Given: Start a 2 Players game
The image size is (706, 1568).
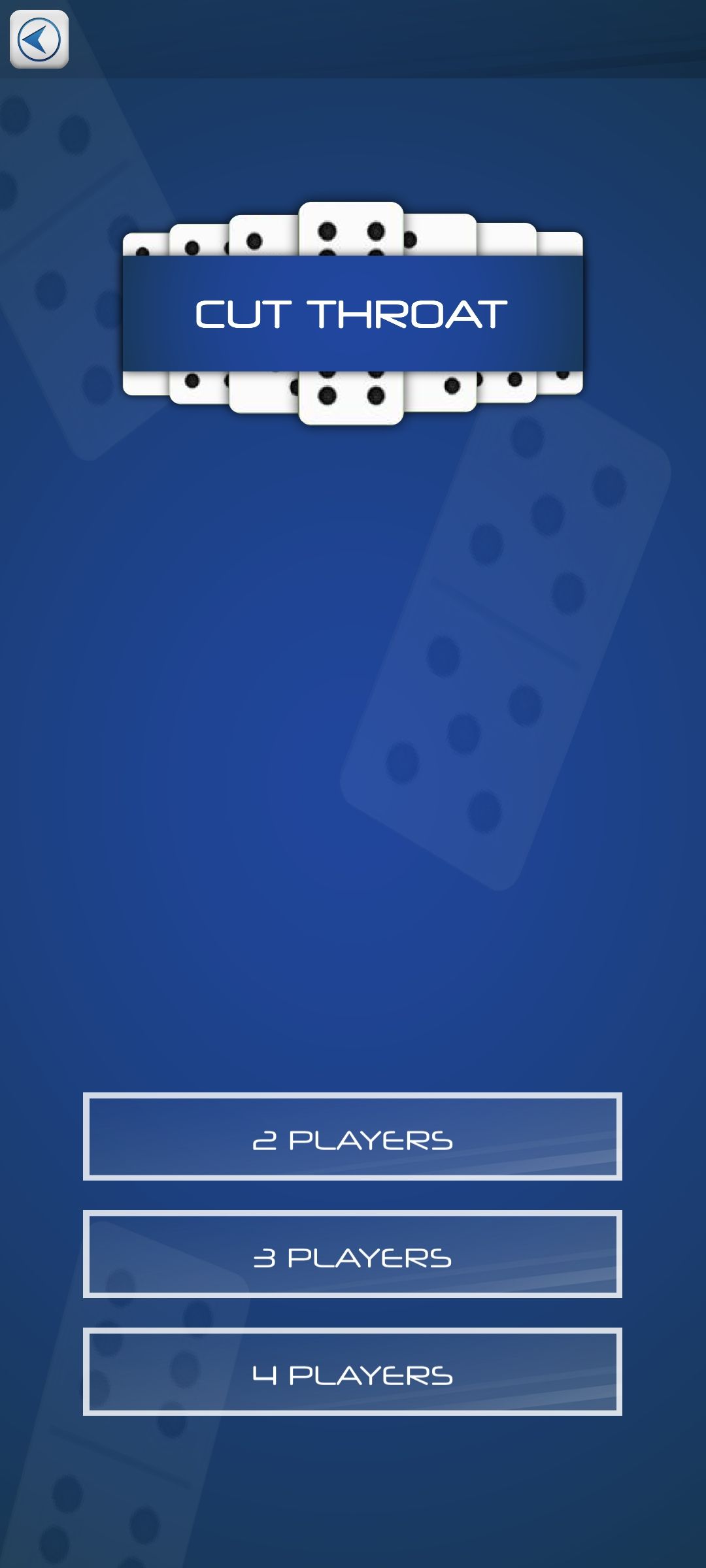Looking at the screenshot, I should (352, 1137).
